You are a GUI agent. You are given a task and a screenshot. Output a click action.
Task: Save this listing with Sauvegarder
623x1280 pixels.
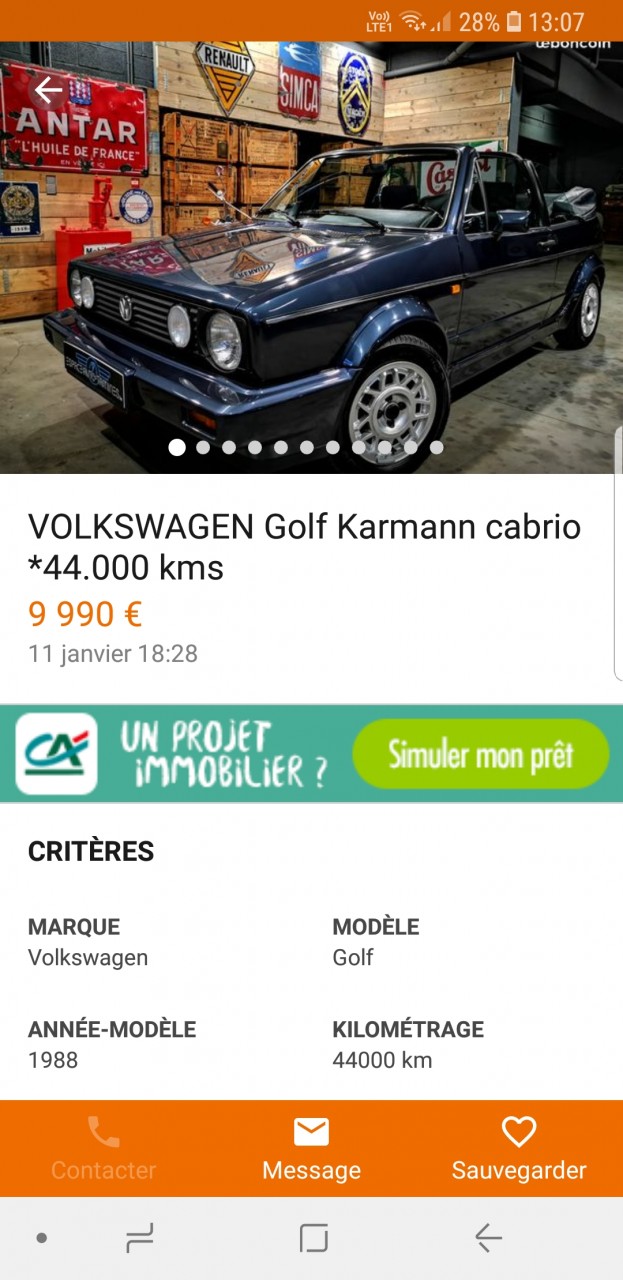(518, 1149)
